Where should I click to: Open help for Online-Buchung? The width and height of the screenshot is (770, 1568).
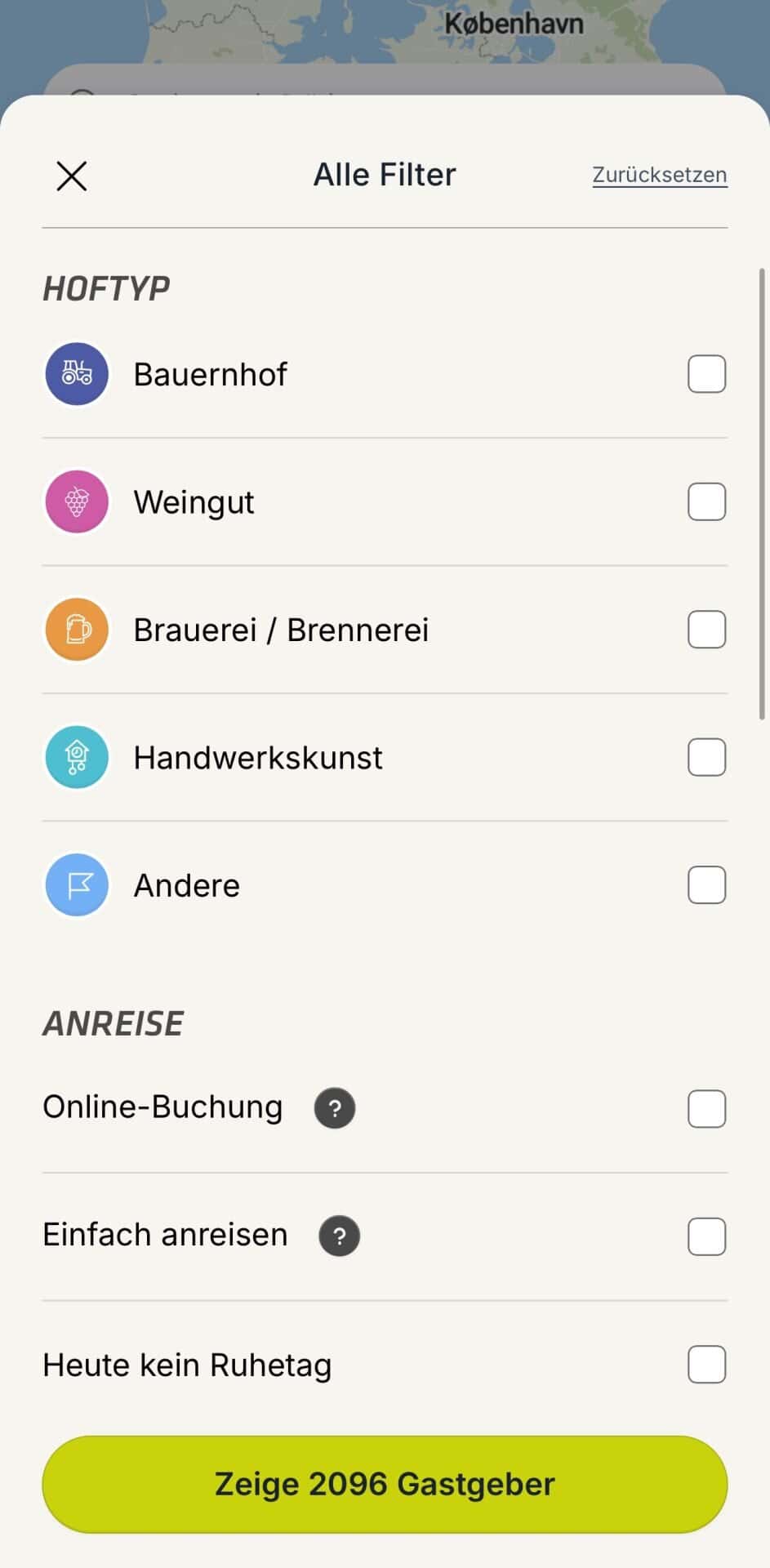[x=335, y=1108]
